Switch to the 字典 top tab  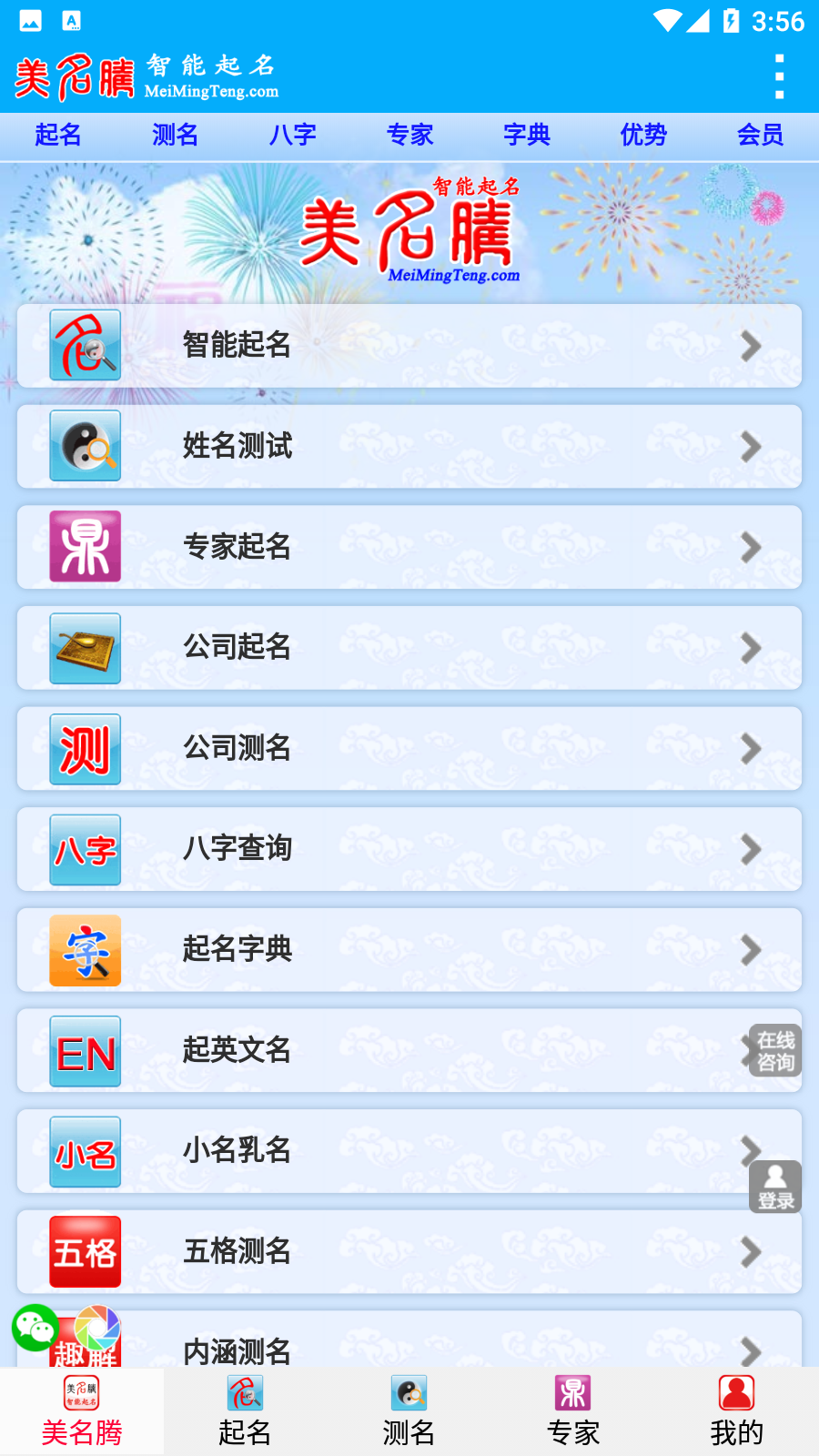[x=526, y=135]
